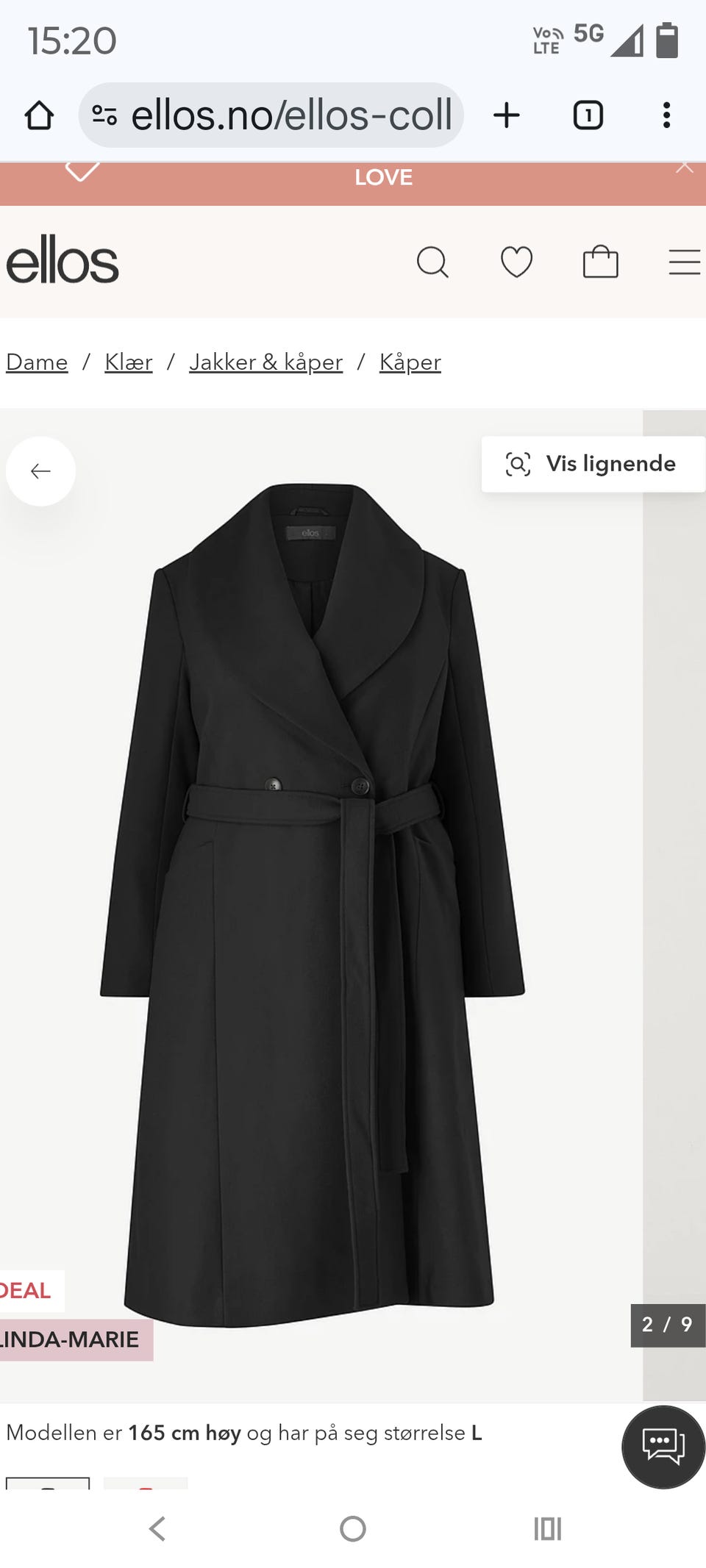Open the Kåper breadcrumb link
The image size is (706, 1568).
(x=410, y=362)
